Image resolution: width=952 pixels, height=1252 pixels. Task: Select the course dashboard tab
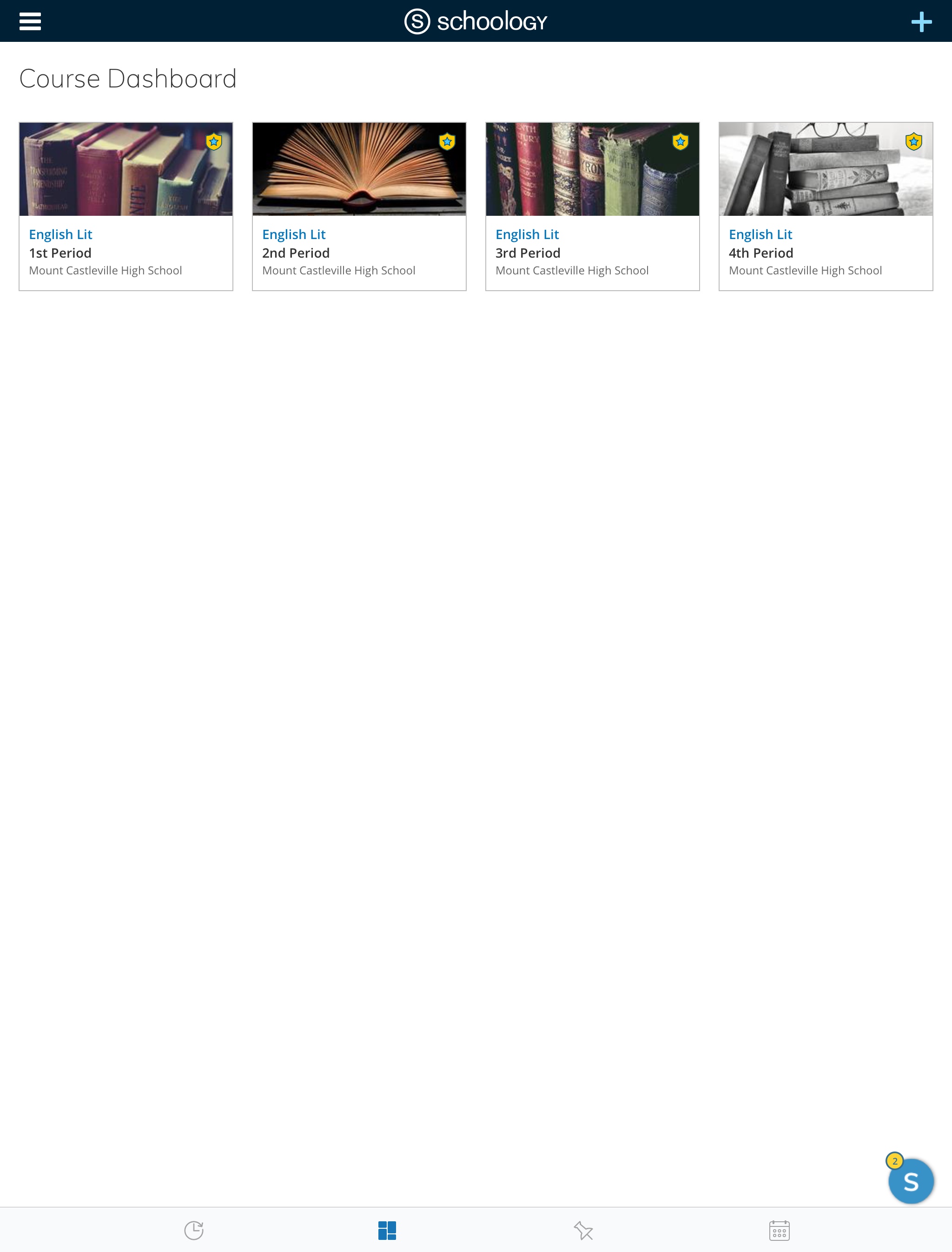pos(387,1231)
